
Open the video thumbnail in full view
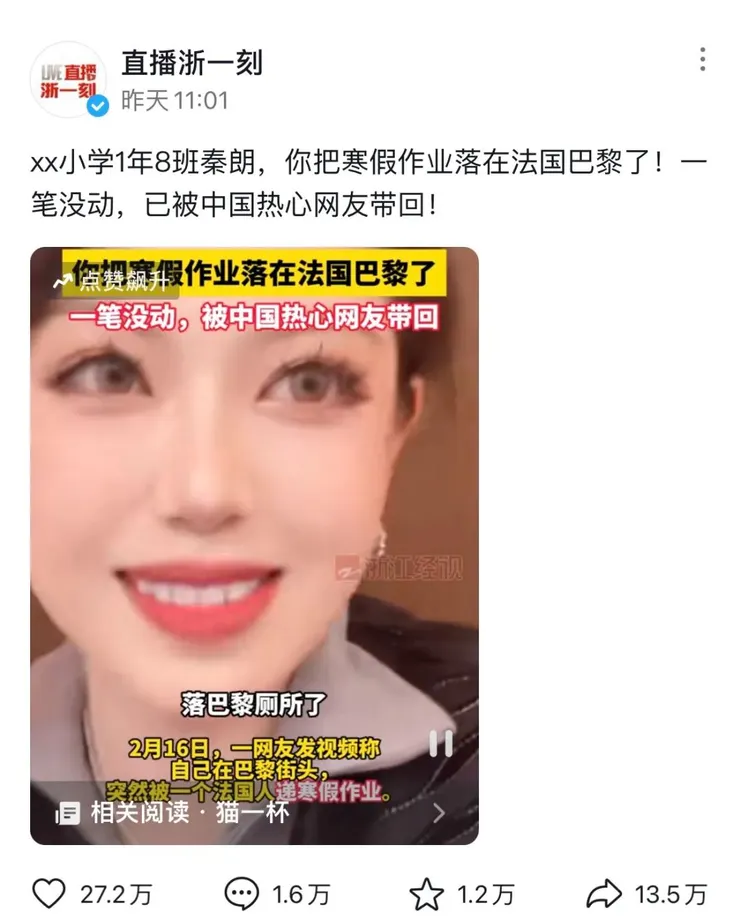[x=254, y=520]
